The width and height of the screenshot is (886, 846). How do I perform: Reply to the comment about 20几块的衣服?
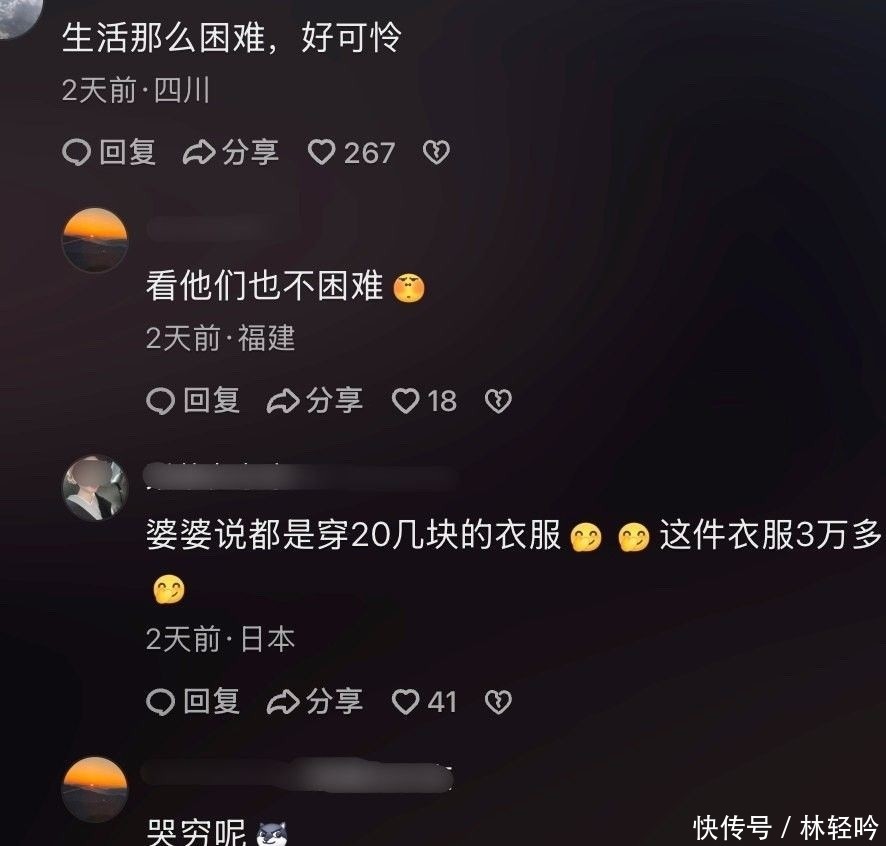coord(193,702)
